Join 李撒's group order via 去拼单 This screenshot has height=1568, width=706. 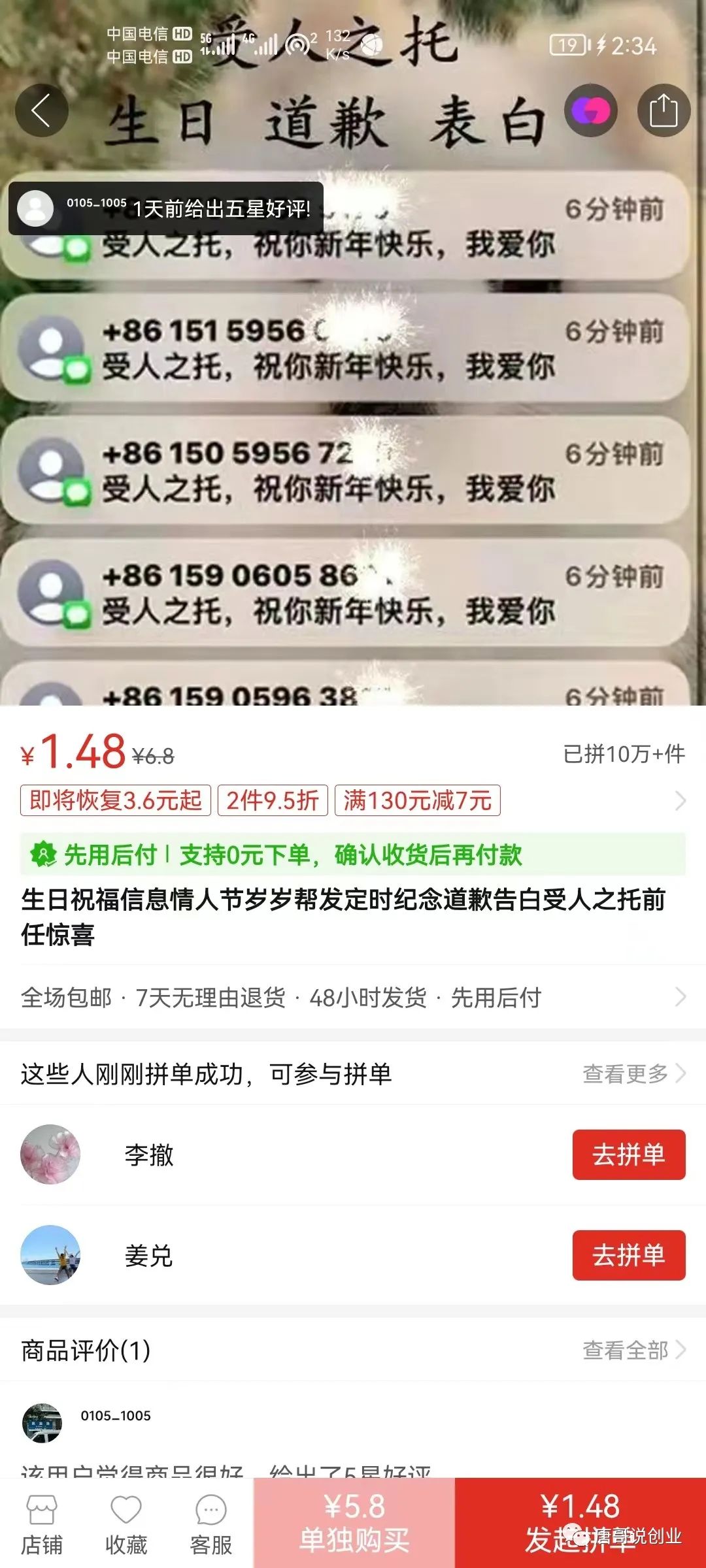coord(628,1154)
